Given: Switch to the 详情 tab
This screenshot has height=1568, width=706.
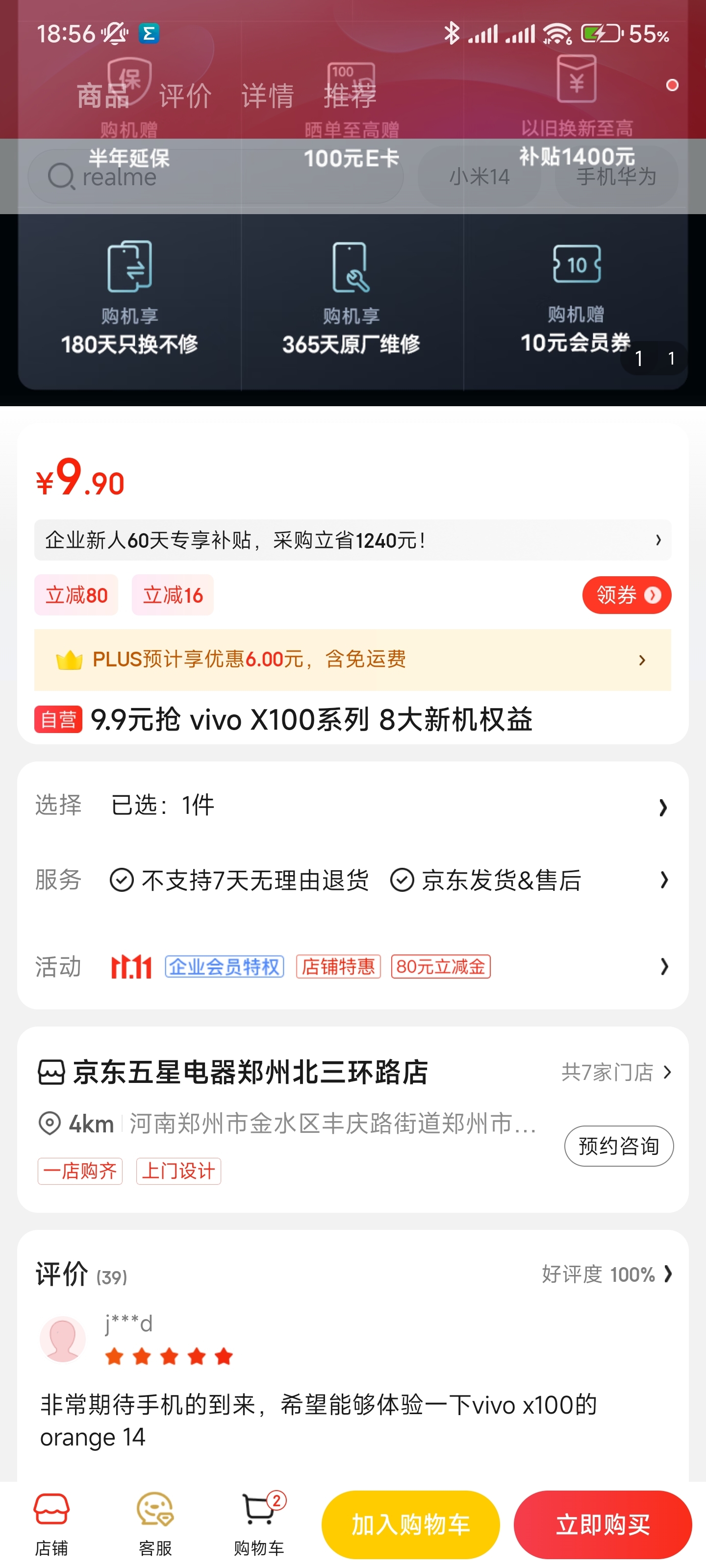Looking at the screenshot, I should click(267, 96).
